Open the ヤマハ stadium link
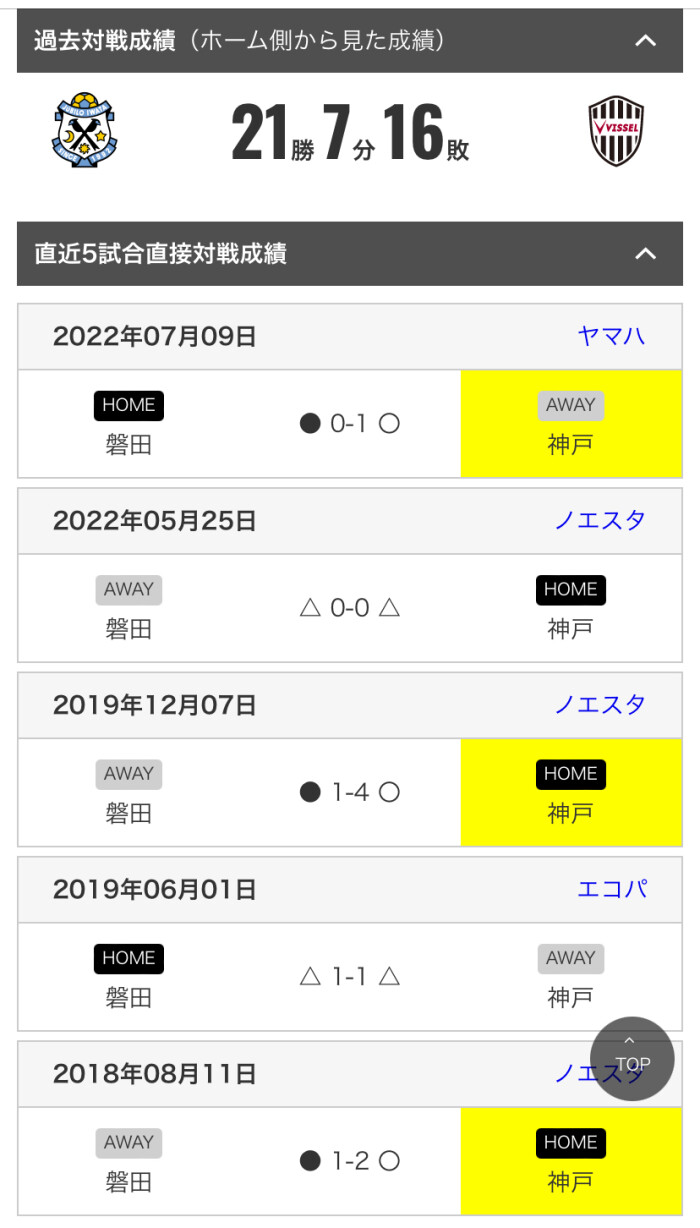Screen dimensions: 700x1228 pyautogui.click(x=611, y=336)
